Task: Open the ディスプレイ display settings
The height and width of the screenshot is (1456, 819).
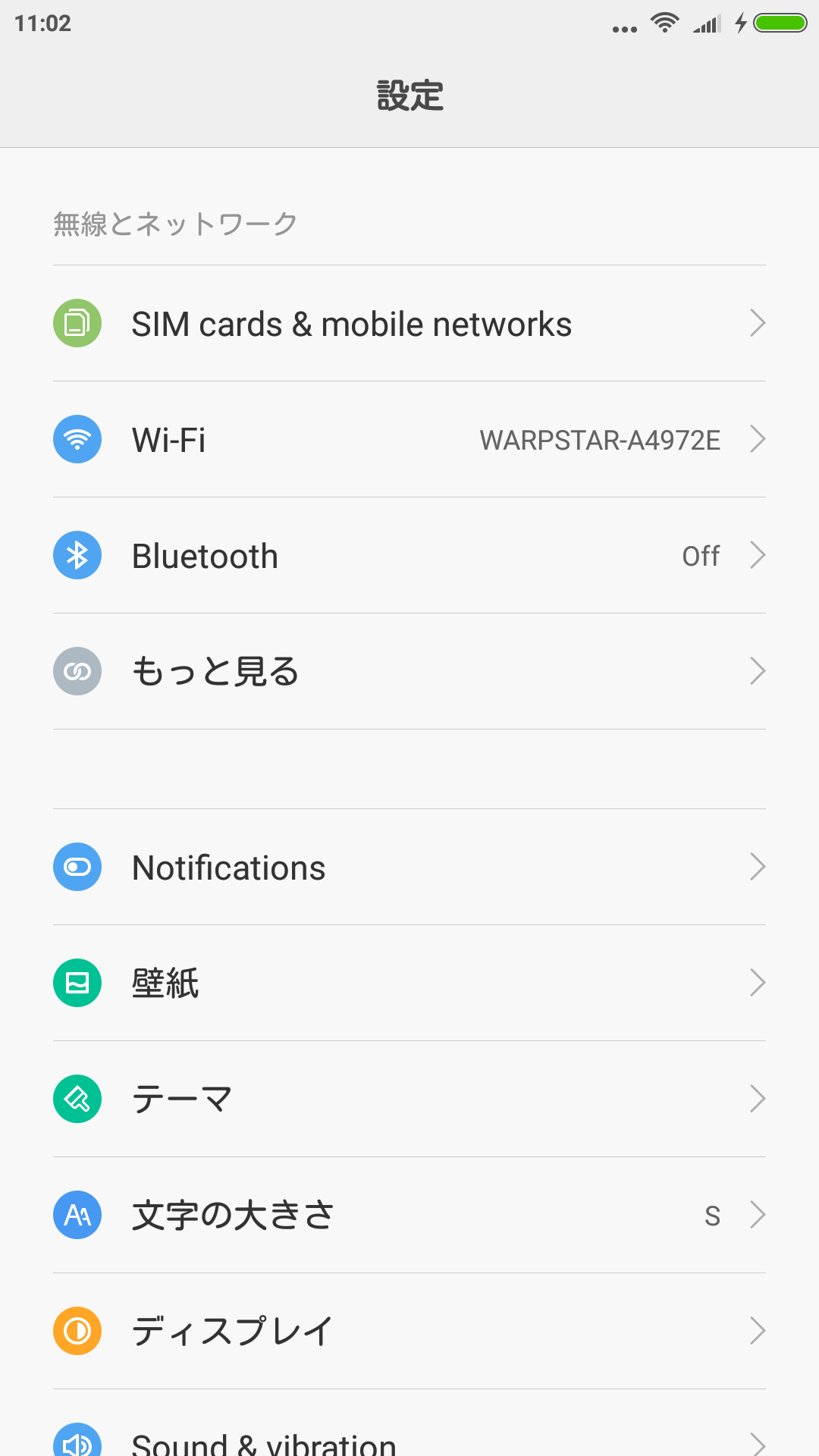Action: tap(409, 1331)
